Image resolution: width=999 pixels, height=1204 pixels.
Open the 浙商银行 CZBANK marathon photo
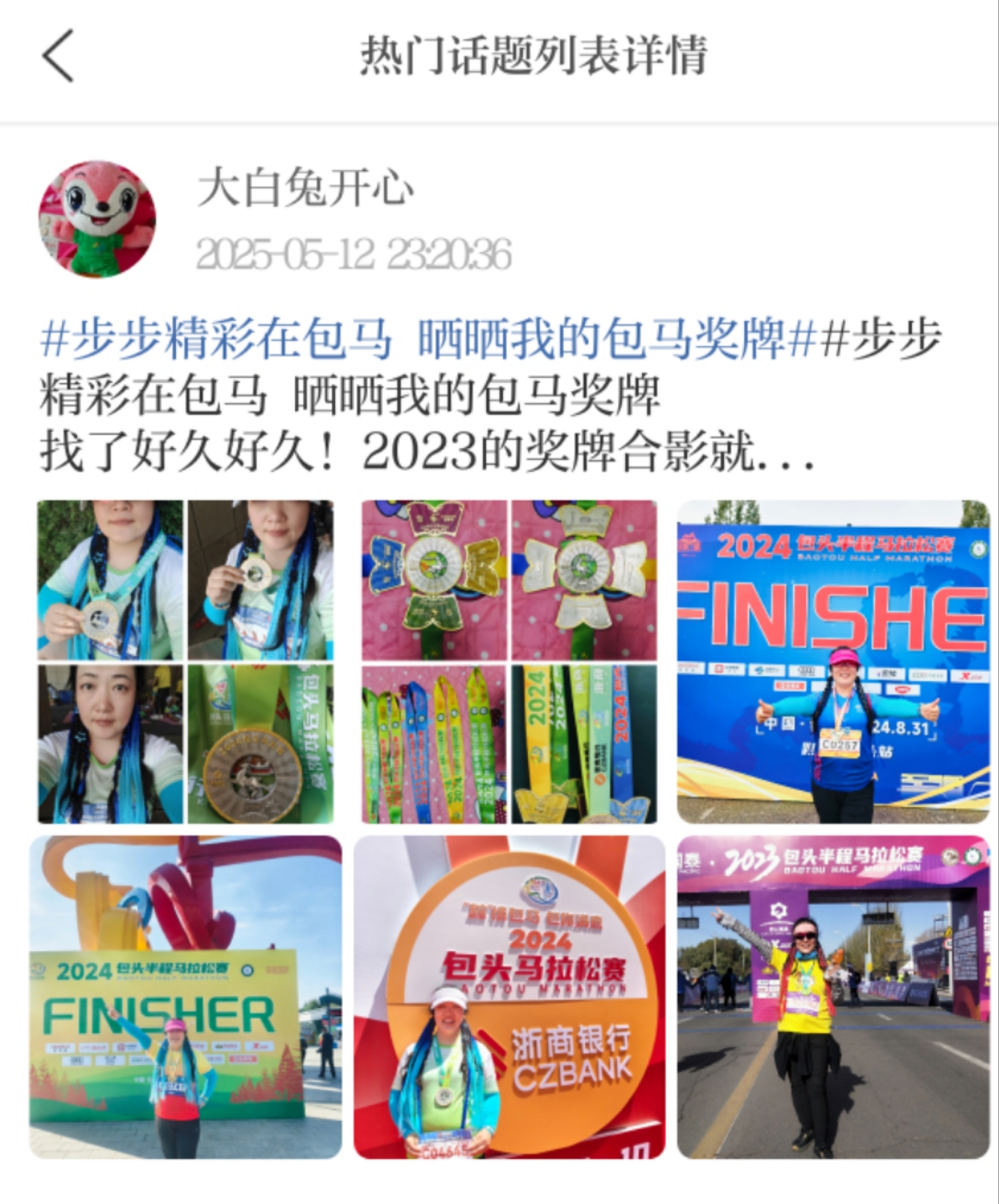510,997
